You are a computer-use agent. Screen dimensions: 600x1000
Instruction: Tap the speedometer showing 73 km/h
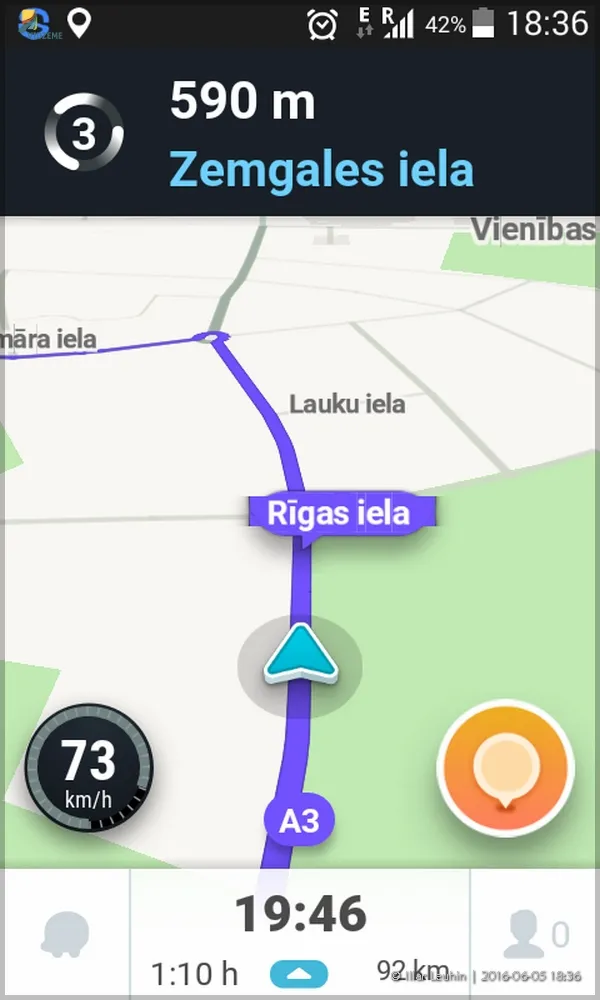pyautogui.click(x=89, y=768)
